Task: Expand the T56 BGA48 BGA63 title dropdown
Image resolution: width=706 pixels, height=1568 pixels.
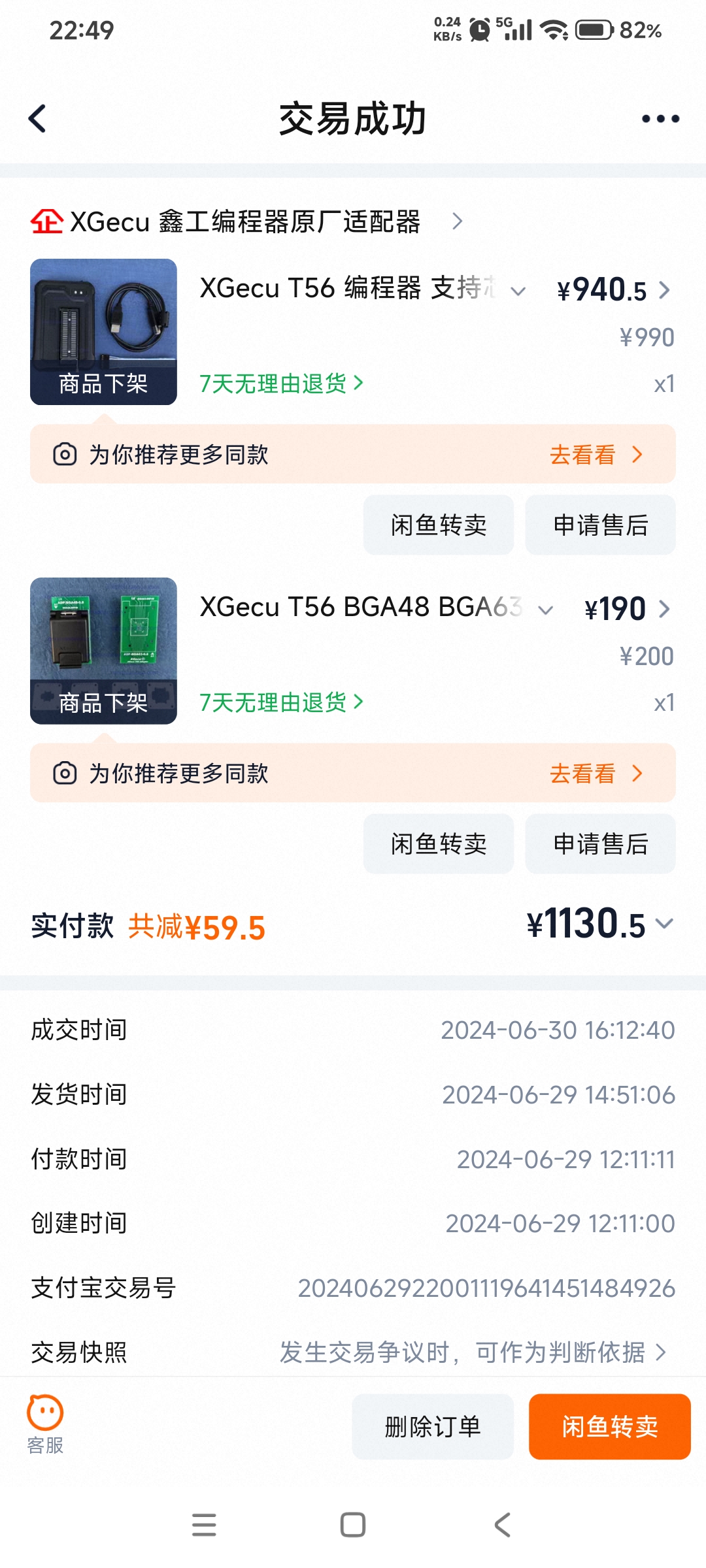Action: (545, 610)
